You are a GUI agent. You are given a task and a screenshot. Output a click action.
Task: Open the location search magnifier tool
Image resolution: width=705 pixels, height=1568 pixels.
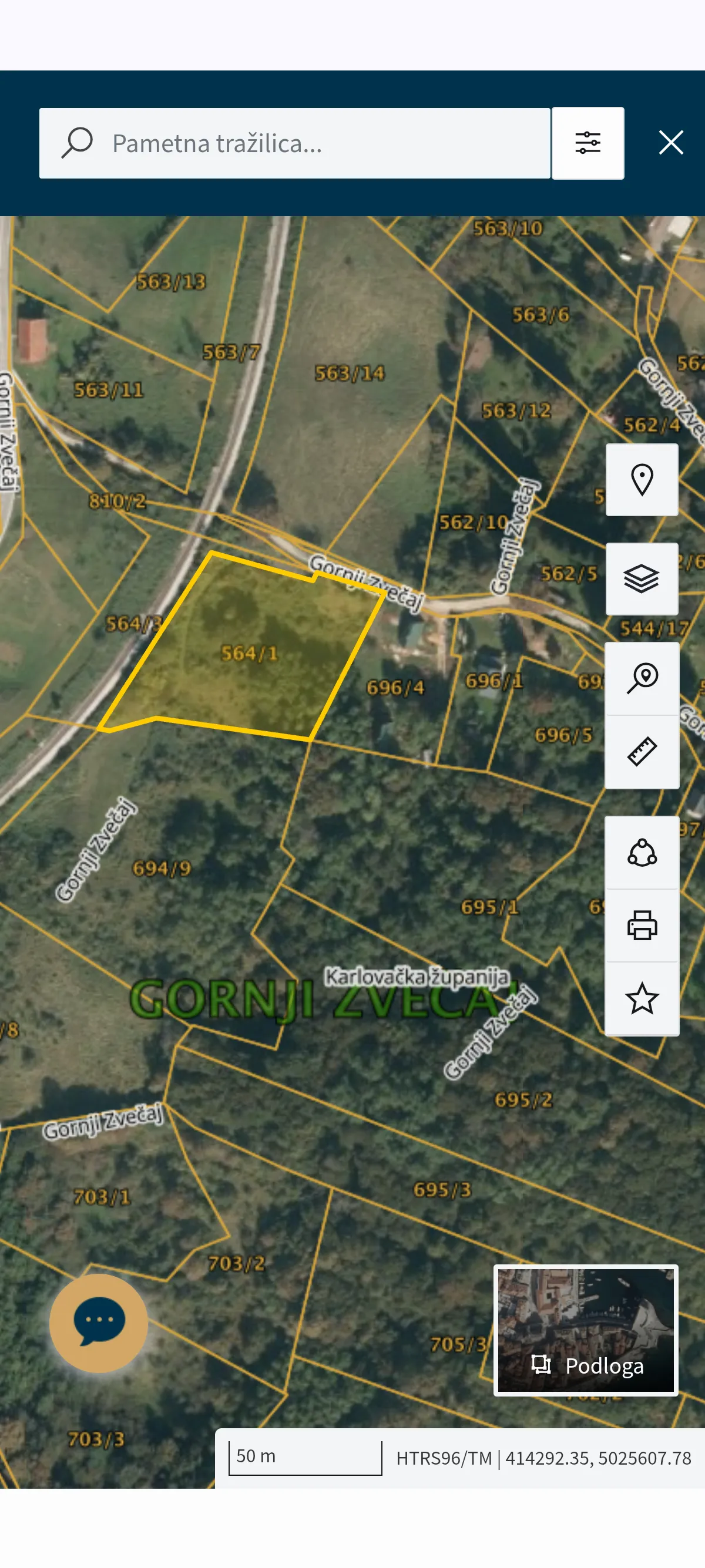tap(642, 679)
